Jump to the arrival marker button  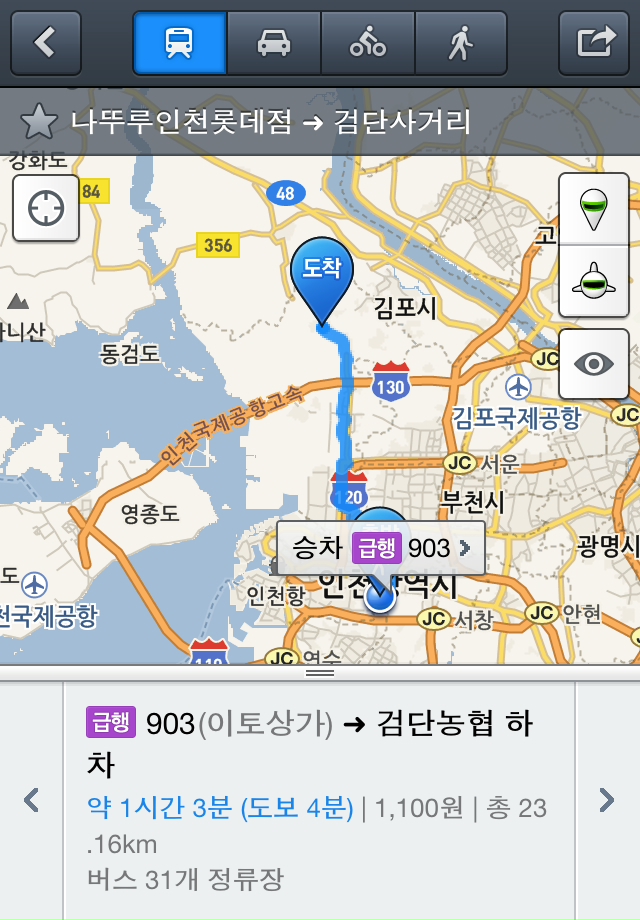[594, 279]
